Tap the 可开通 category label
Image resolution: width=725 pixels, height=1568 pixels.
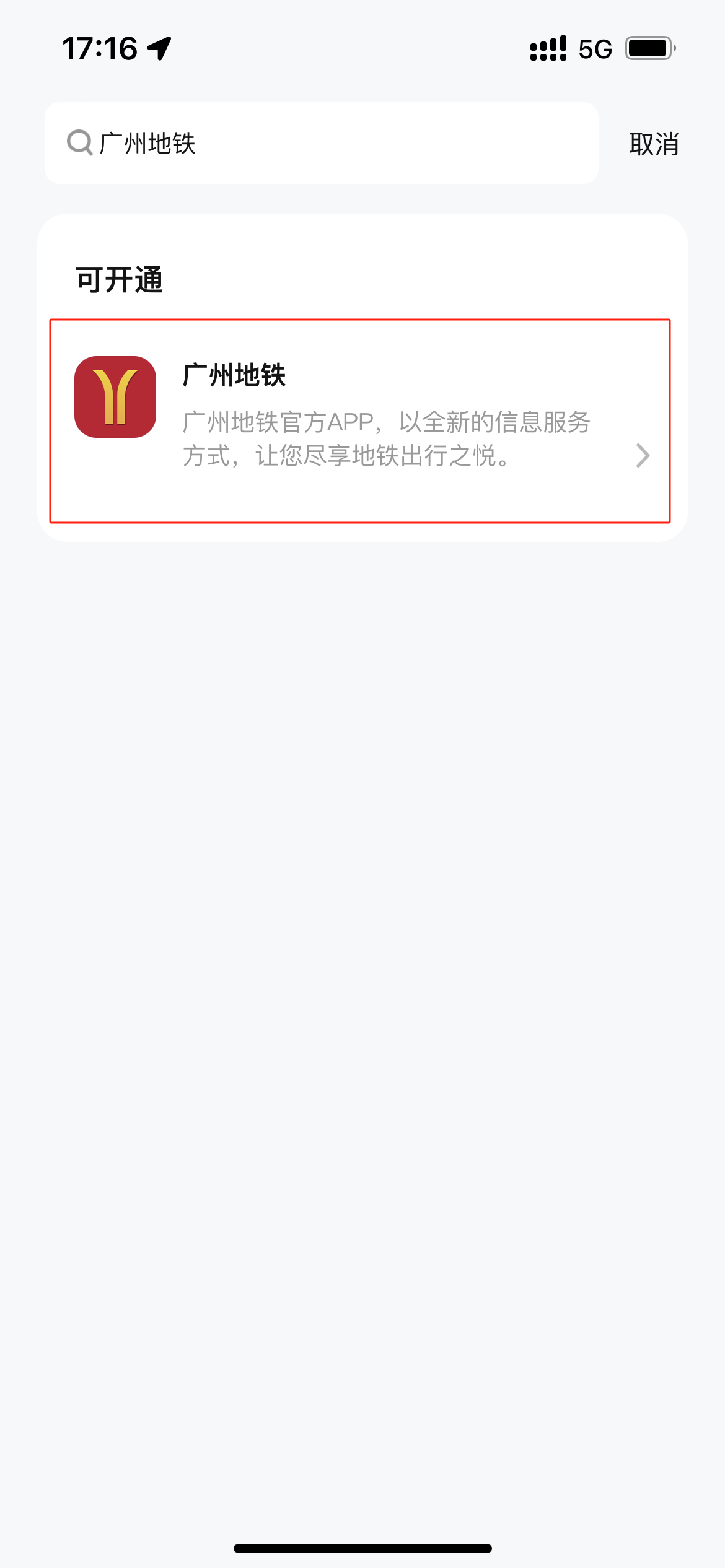[119, 280]
